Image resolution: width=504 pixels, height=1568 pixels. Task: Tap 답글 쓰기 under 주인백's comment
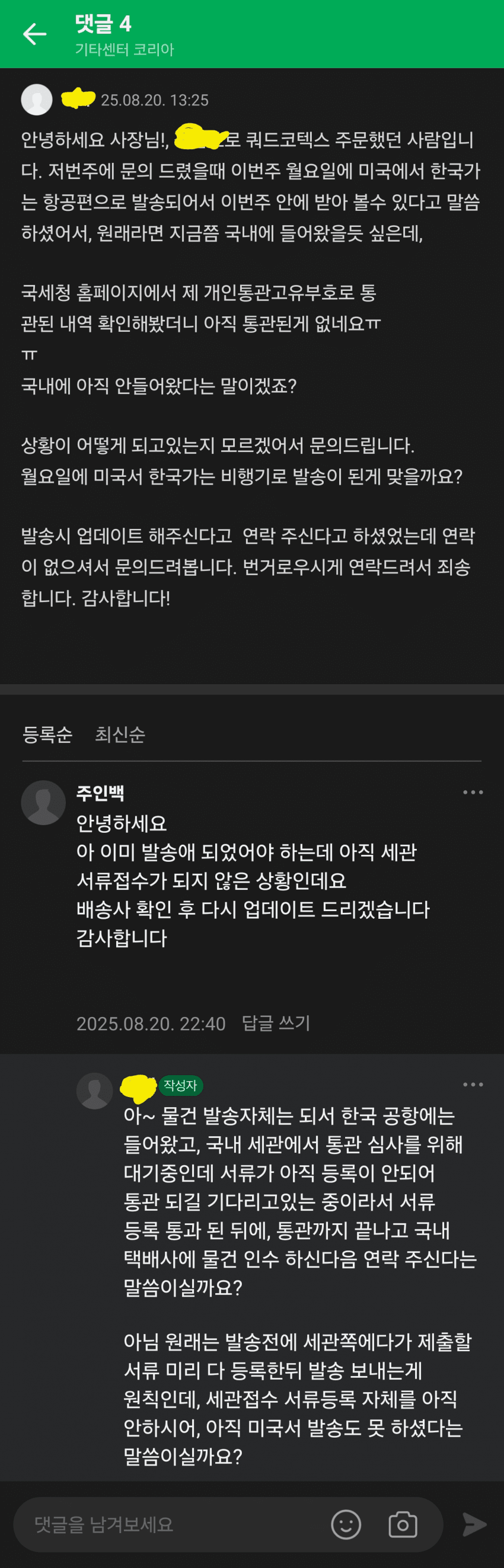pyautogui.click(x=276, y=1023)
